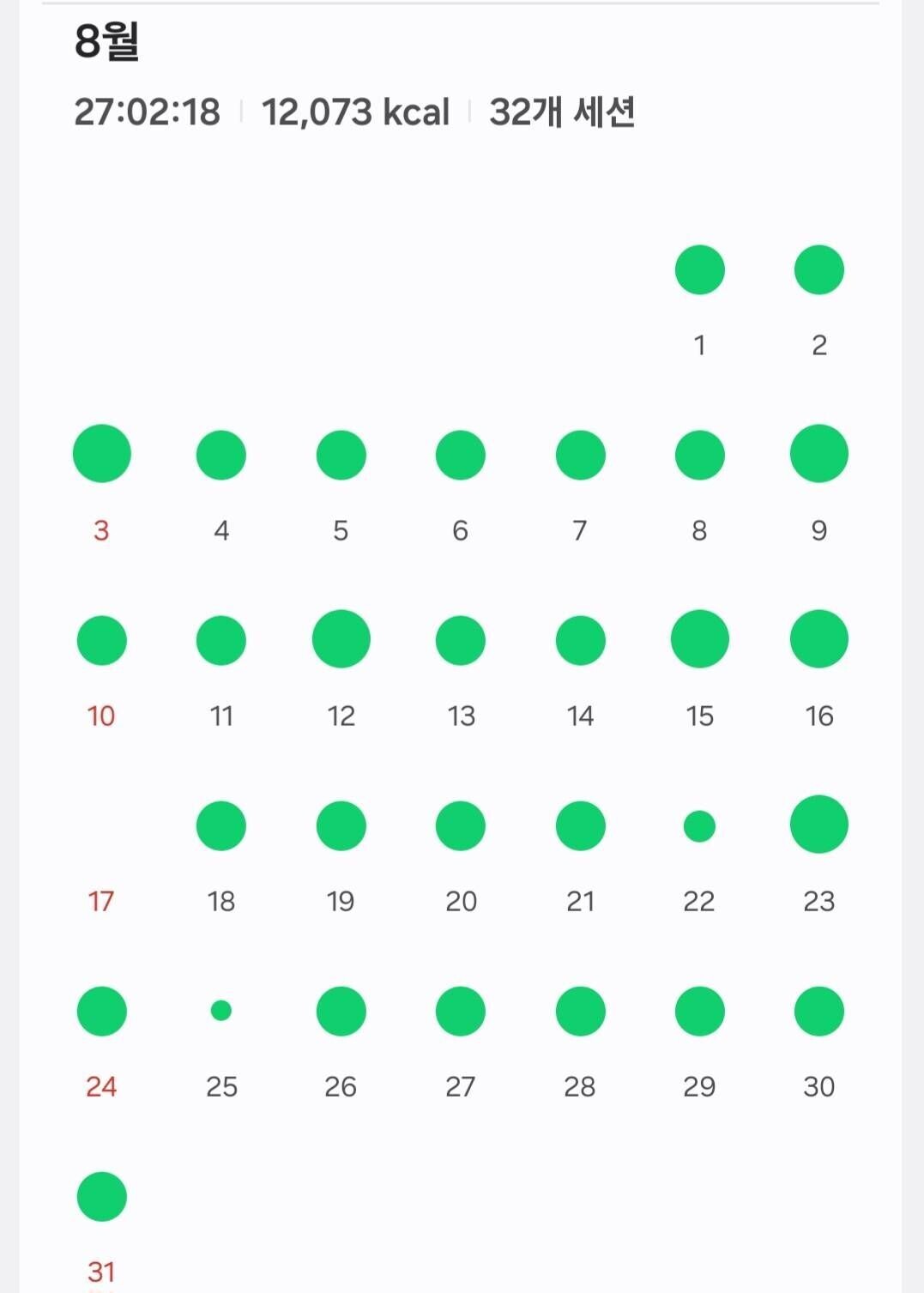Open the 10th day's activity
Viewport: 924px width, 1293px height.
pyautogui.click(x=102, y=641)
